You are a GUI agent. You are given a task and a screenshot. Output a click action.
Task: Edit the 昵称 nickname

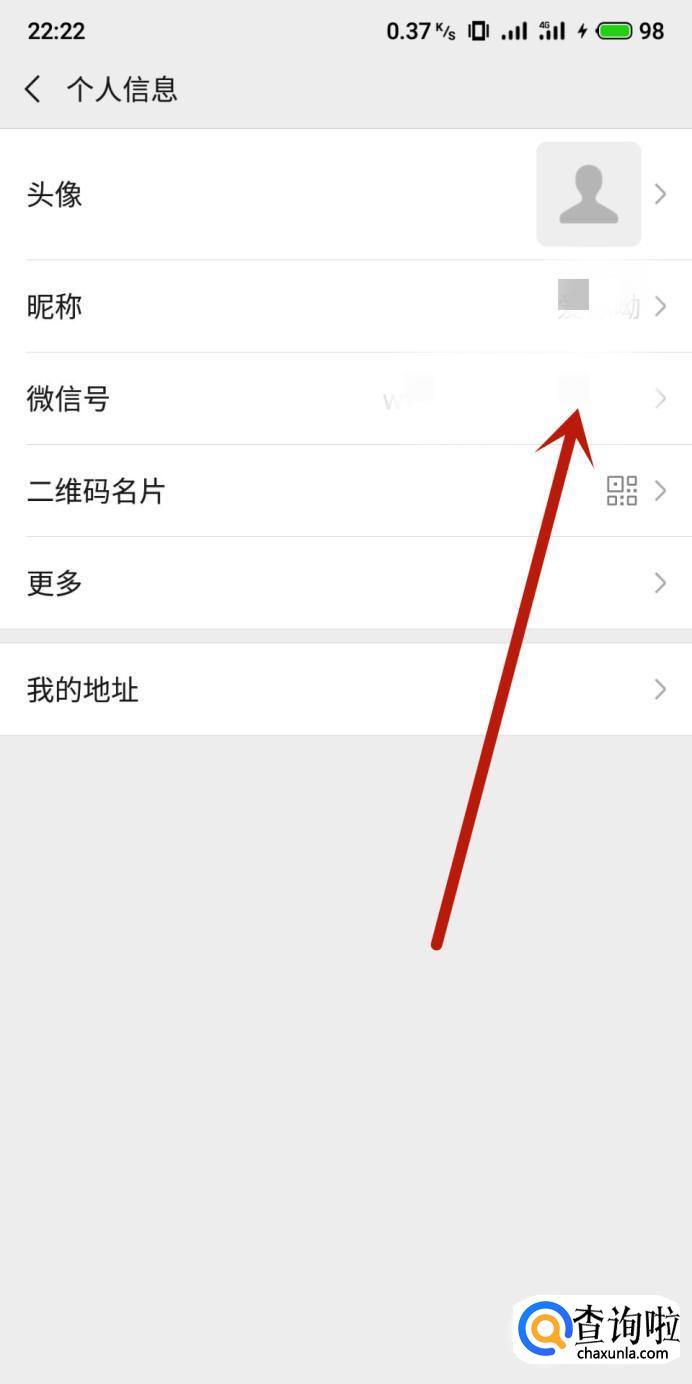(346, 306)
